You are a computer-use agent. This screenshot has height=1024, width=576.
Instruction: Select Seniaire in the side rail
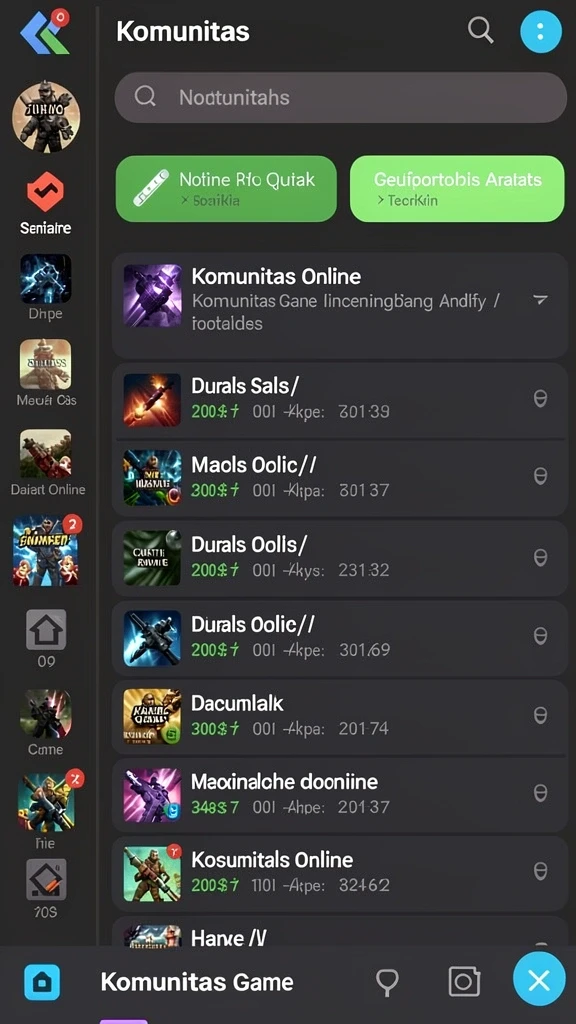(x=45, y=204)
